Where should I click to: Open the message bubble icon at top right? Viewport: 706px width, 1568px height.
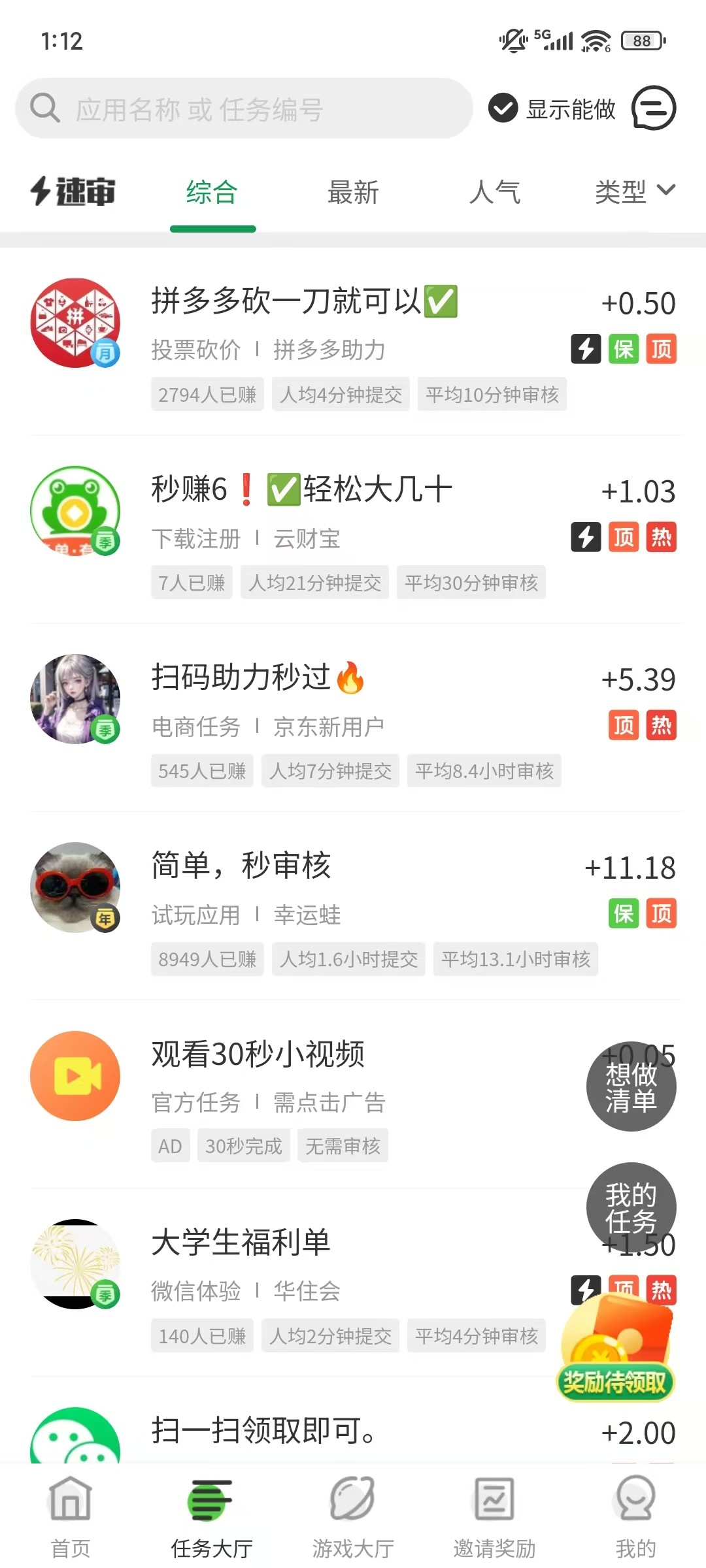[654, 108]
